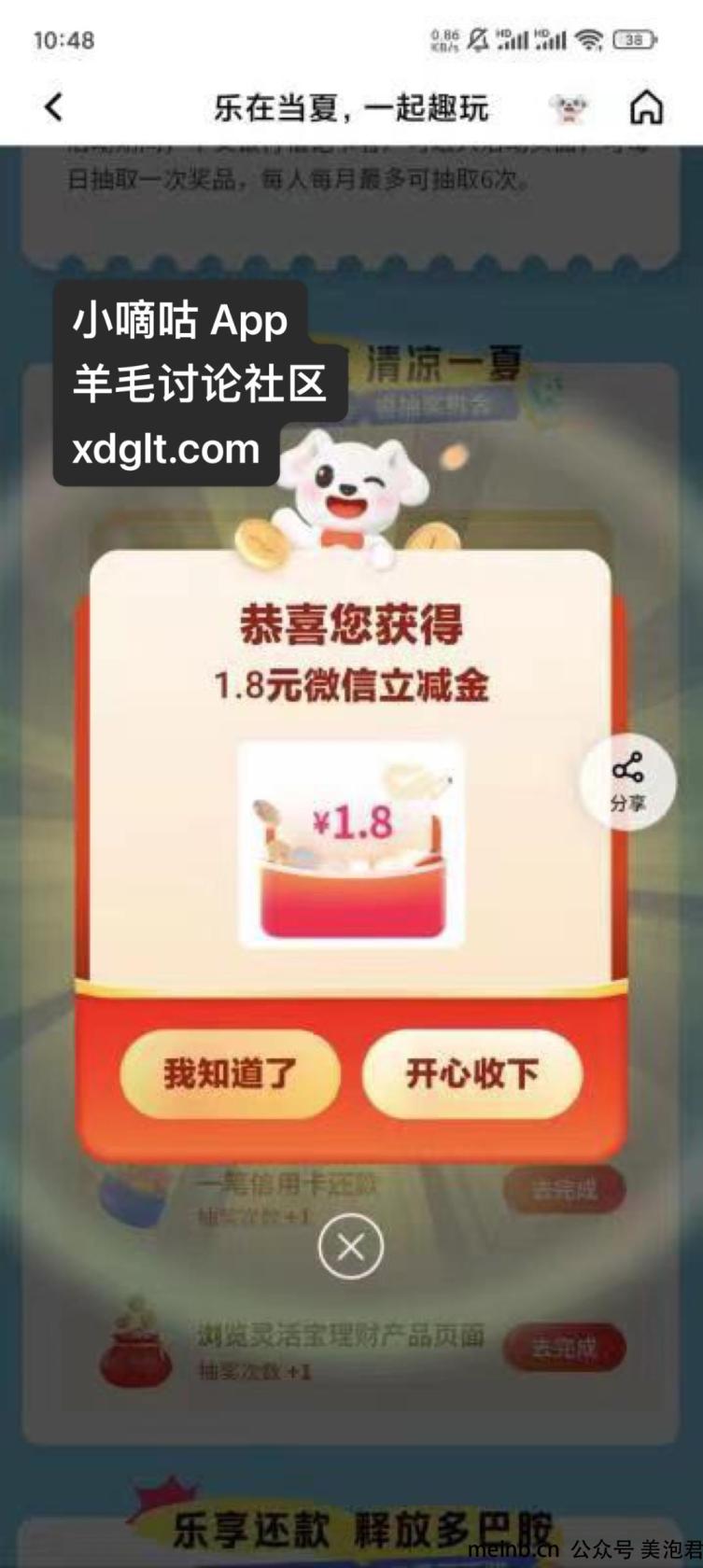Tap the mascot icon in the header
This screenshot has width=703, height=1568.
(x=569, y=108)
